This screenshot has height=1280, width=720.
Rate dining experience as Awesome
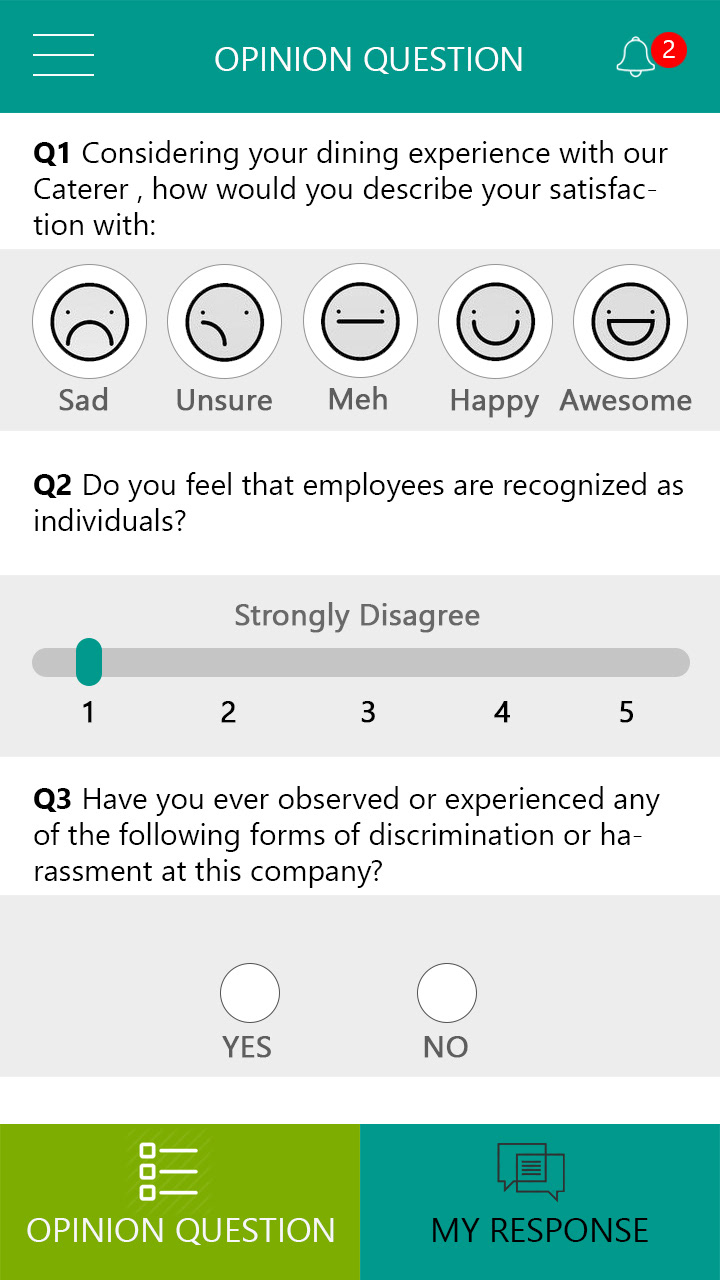click(630, 322)
